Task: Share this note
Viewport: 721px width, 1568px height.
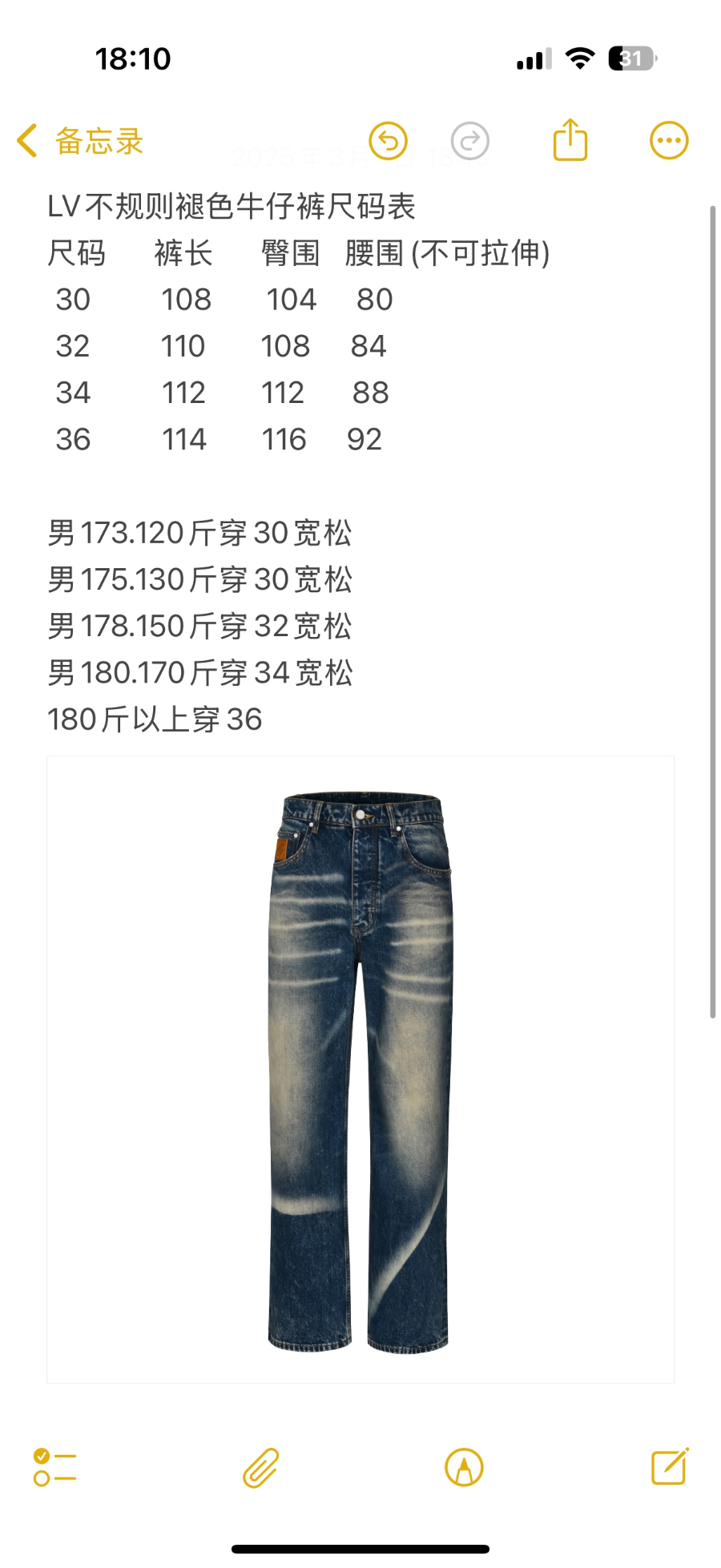Action: 570,141
